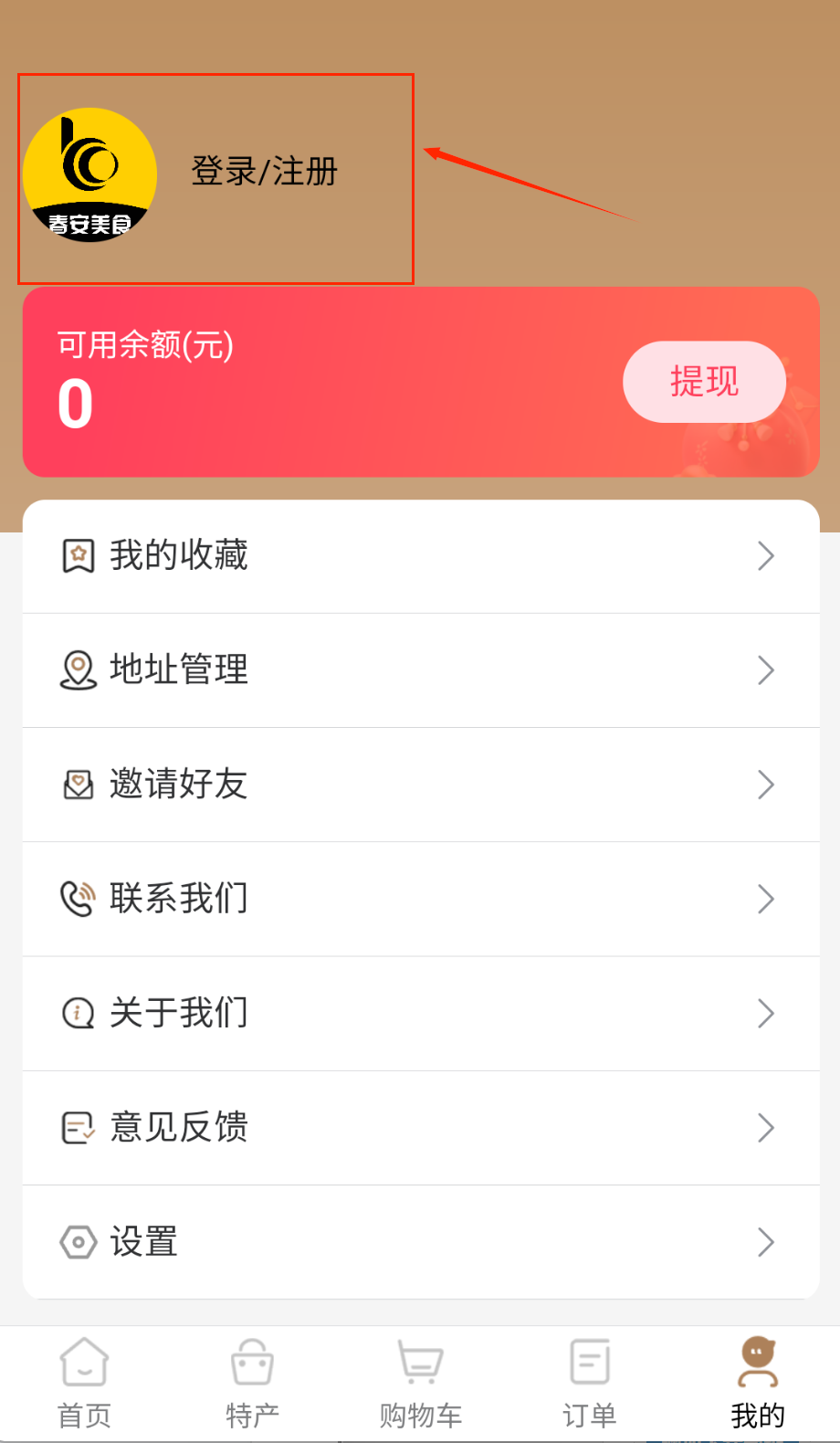Screen dimensions: 840x1443
Task: Open the 购物车 shopping cart tab
Action: click(x=420, y=1384)
